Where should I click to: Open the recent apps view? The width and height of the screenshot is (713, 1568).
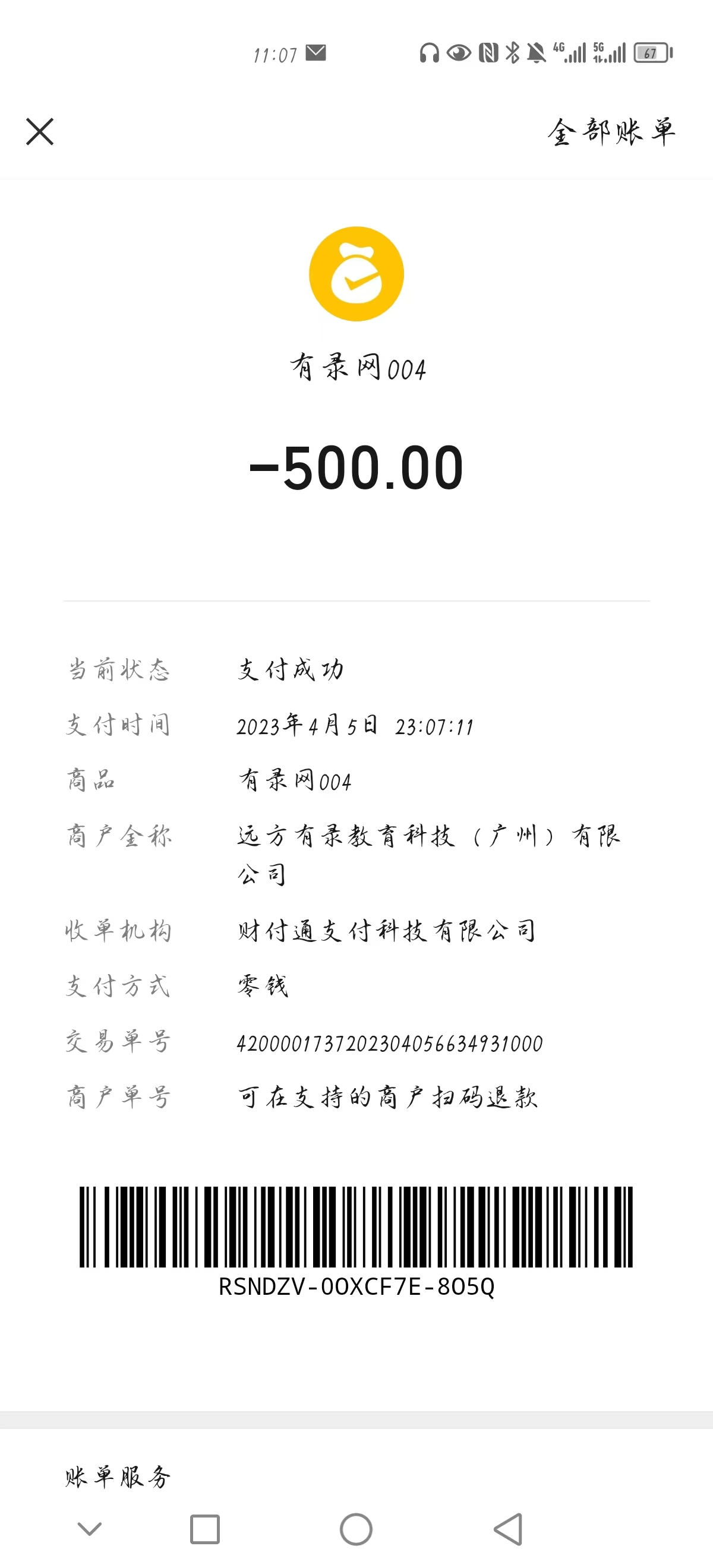[204, 1528]
